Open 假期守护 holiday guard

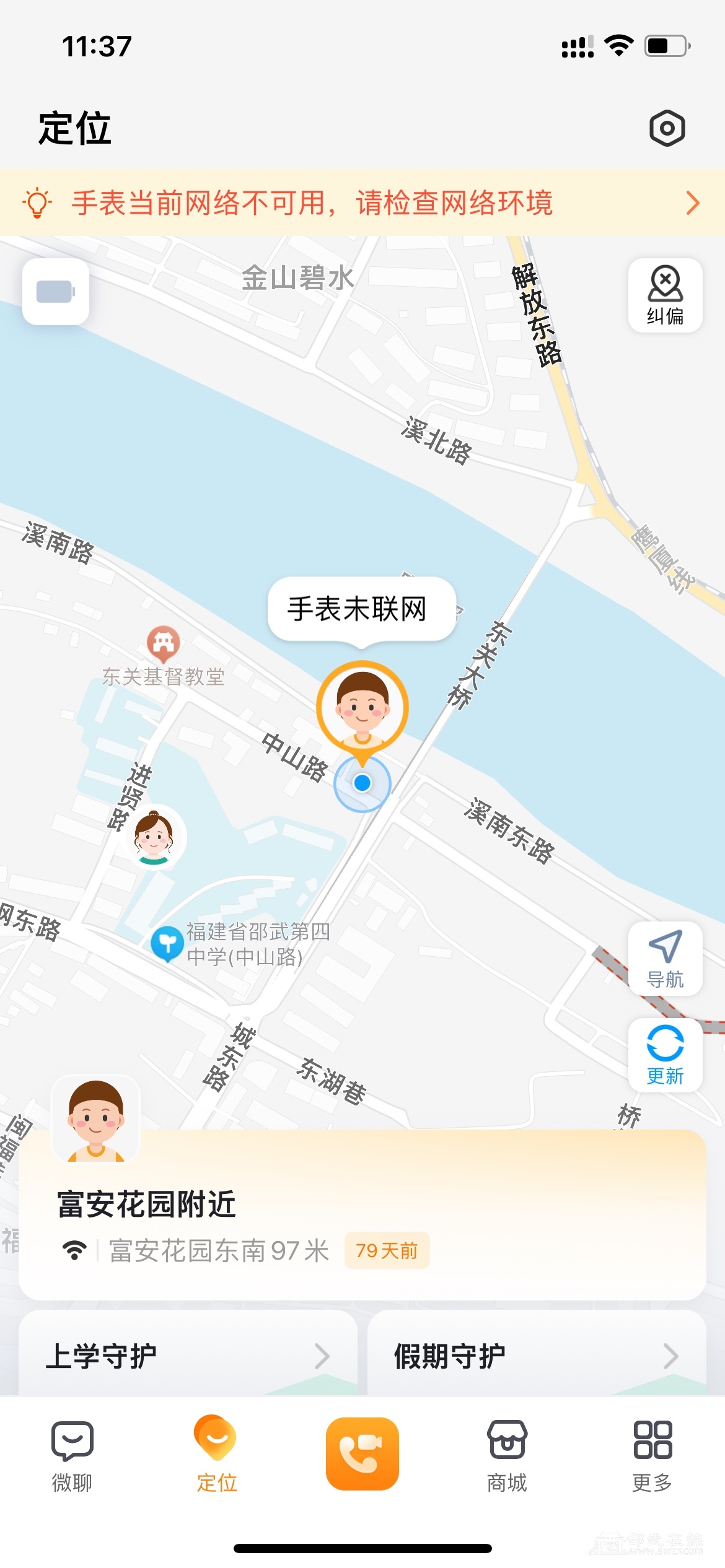click(x=537, y=1355)
